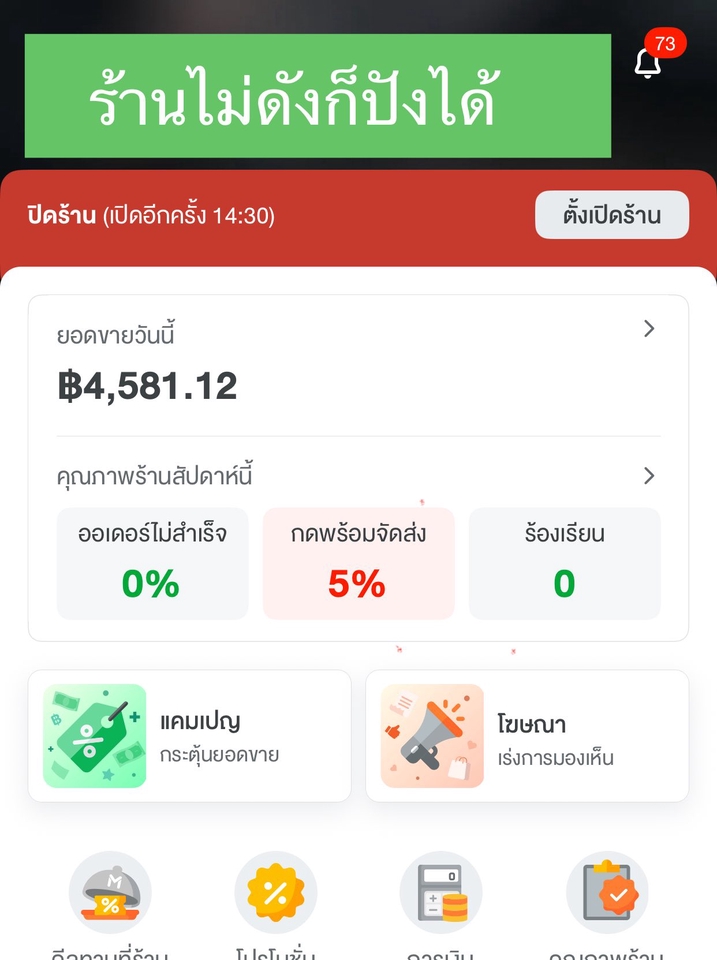Open the การเงิน finance shortcut

[x=441, y=895]
